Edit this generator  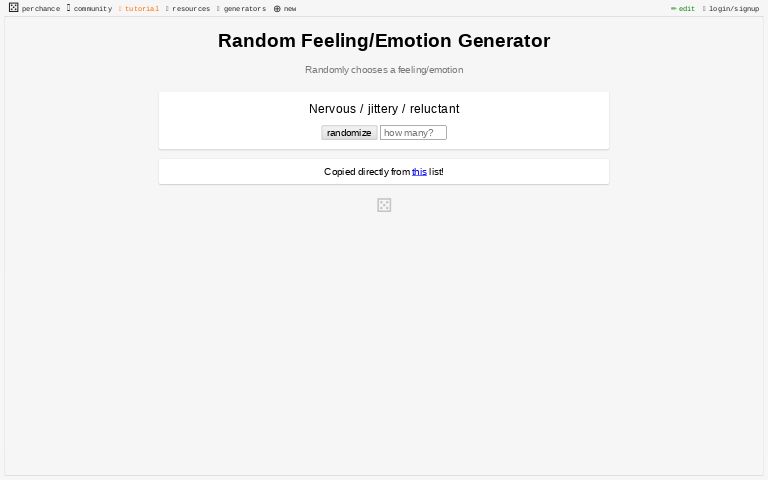coord(684,8)
